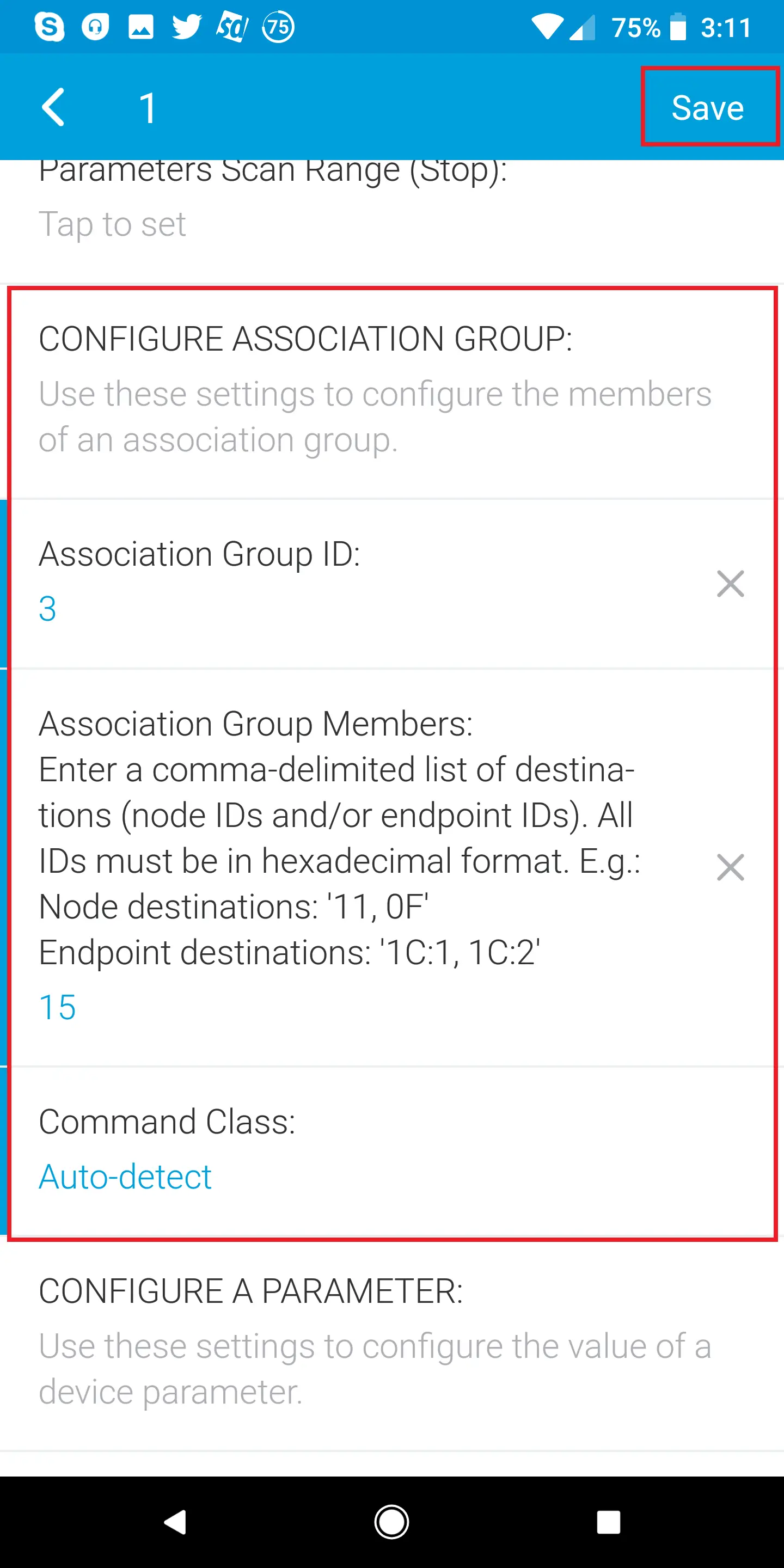The image size is (784, 1568).
Task: Clear the Association Group ID value
Action: tap(730, 584)
